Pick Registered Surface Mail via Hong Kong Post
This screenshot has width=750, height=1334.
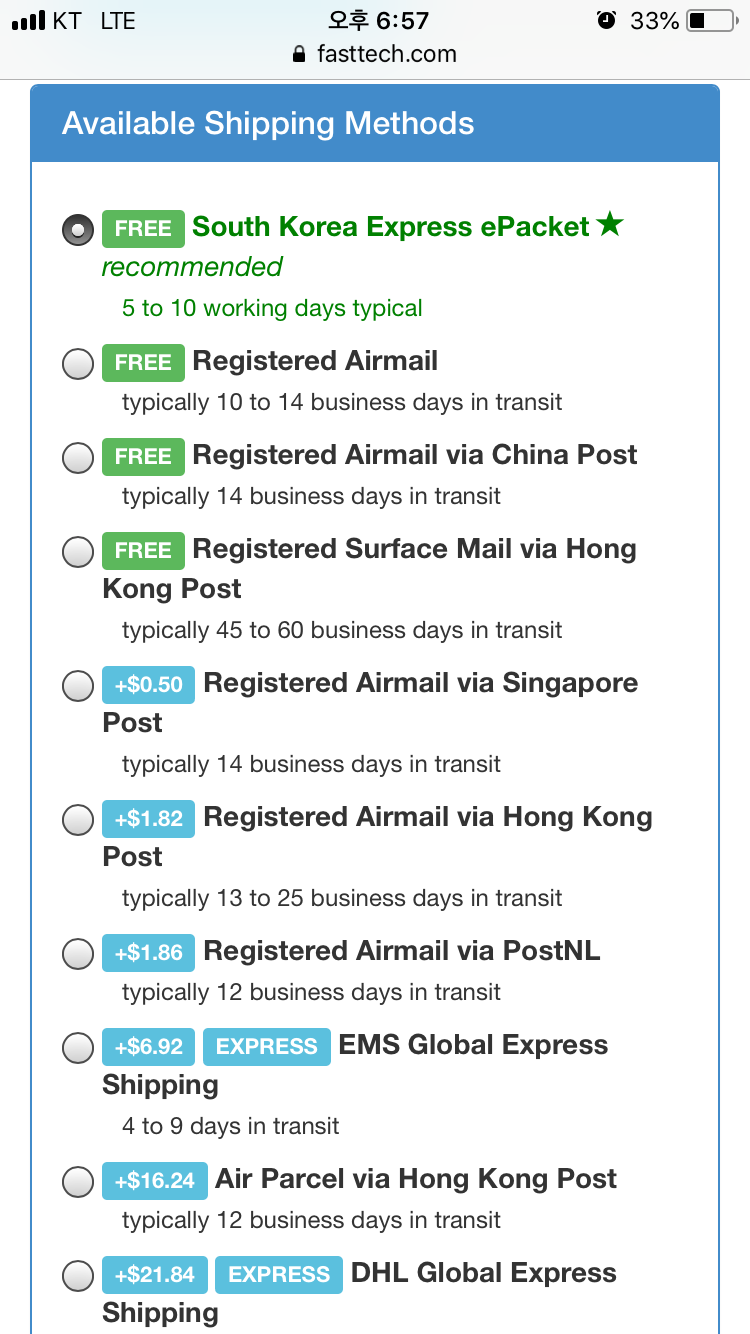click(78, 552)
